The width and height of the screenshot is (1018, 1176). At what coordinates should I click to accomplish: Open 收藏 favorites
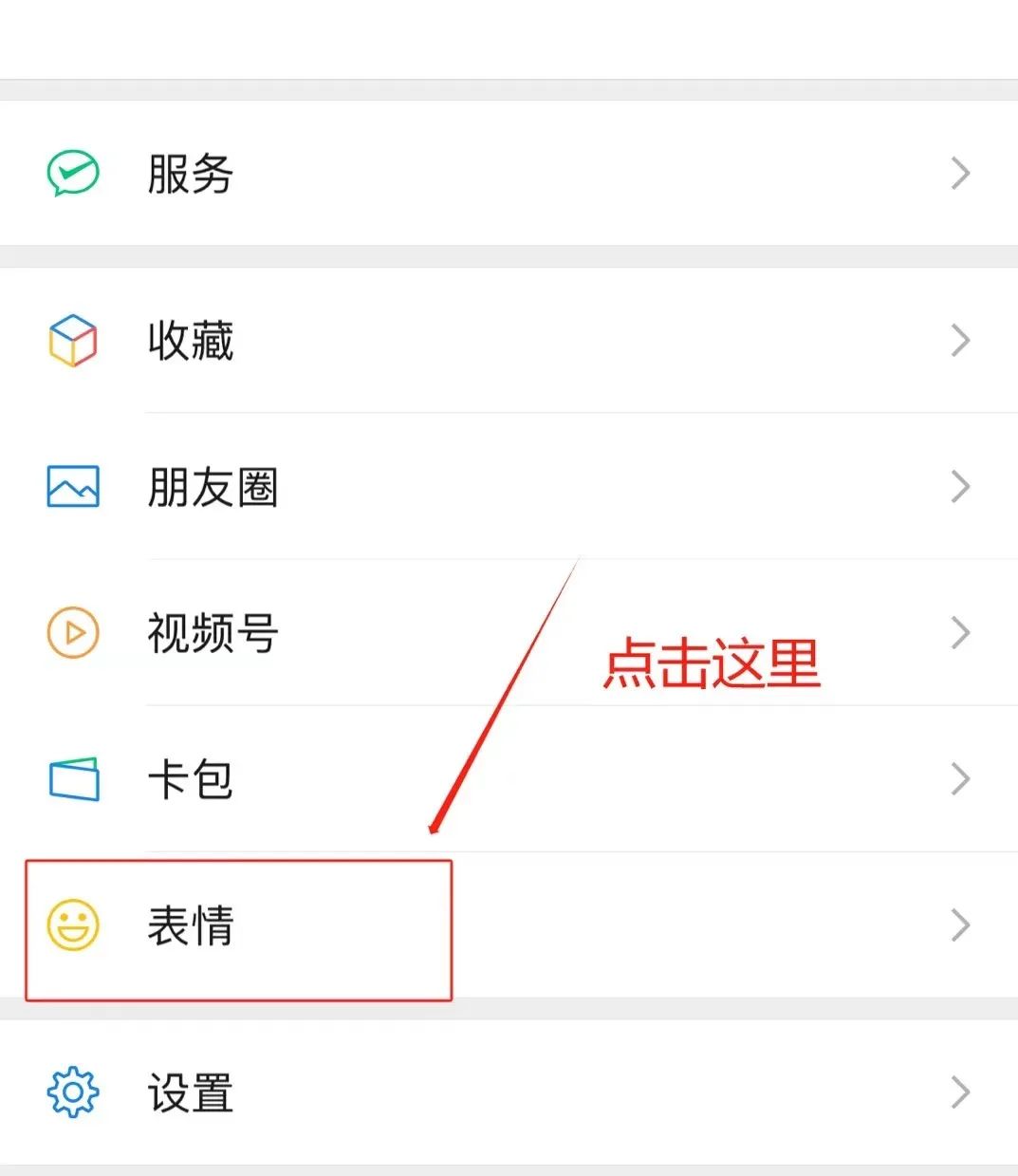coord(190,341)
